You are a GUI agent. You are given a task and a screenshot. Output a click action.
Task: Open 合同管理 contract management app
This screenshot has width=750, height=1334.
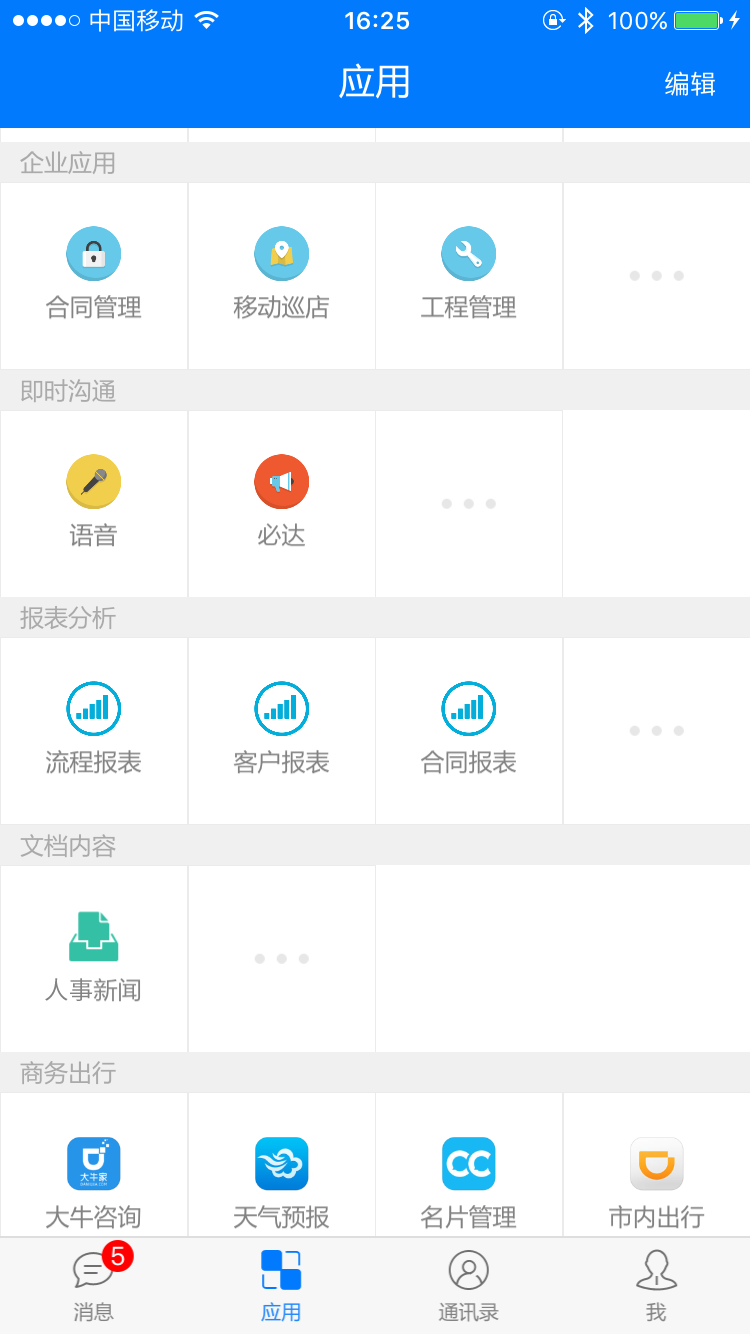coord(94,276)
